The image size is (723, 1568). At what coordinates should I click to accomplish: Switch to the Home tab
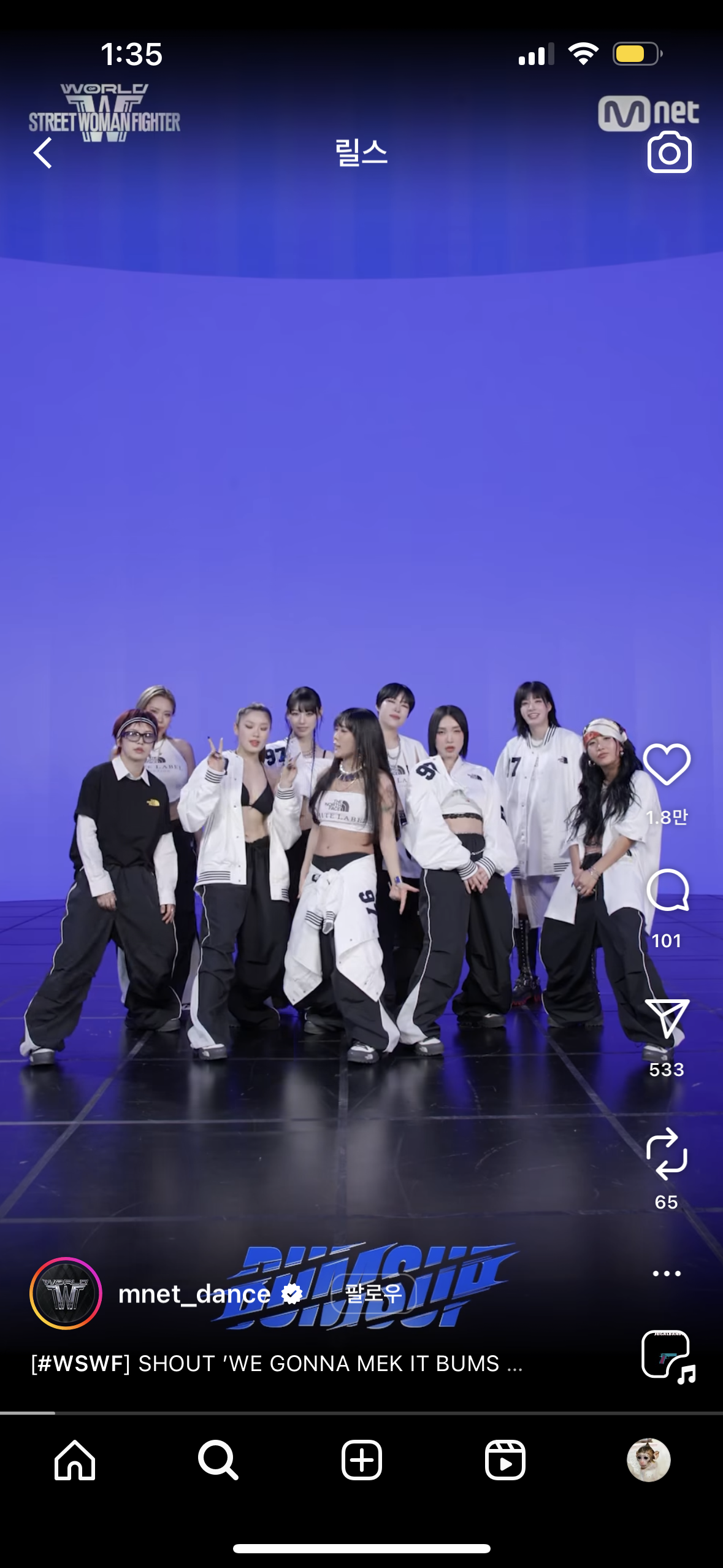[x=75, y=1460]
